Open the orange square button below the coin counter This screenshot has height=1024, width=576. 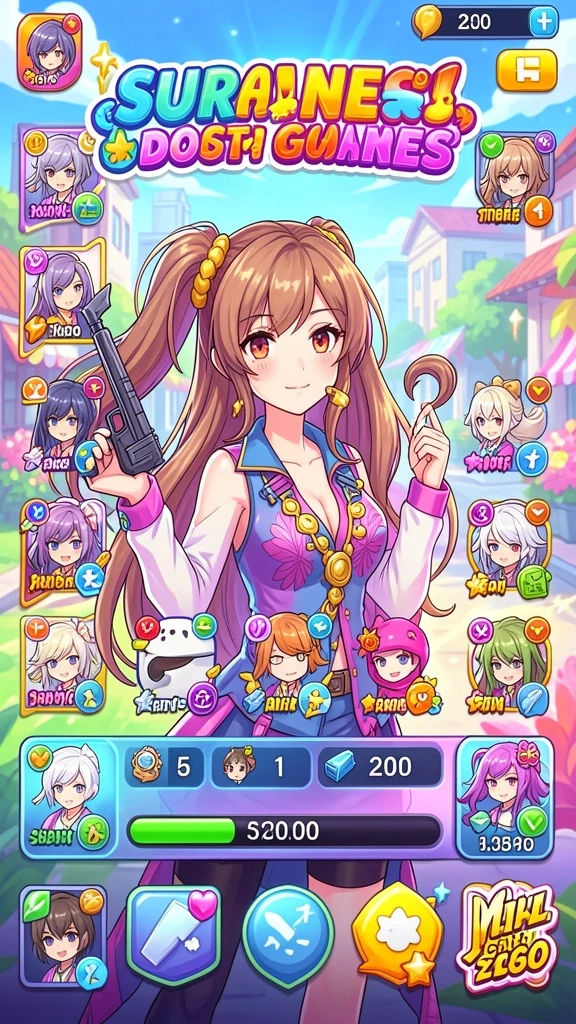click(x=526, y=70)
